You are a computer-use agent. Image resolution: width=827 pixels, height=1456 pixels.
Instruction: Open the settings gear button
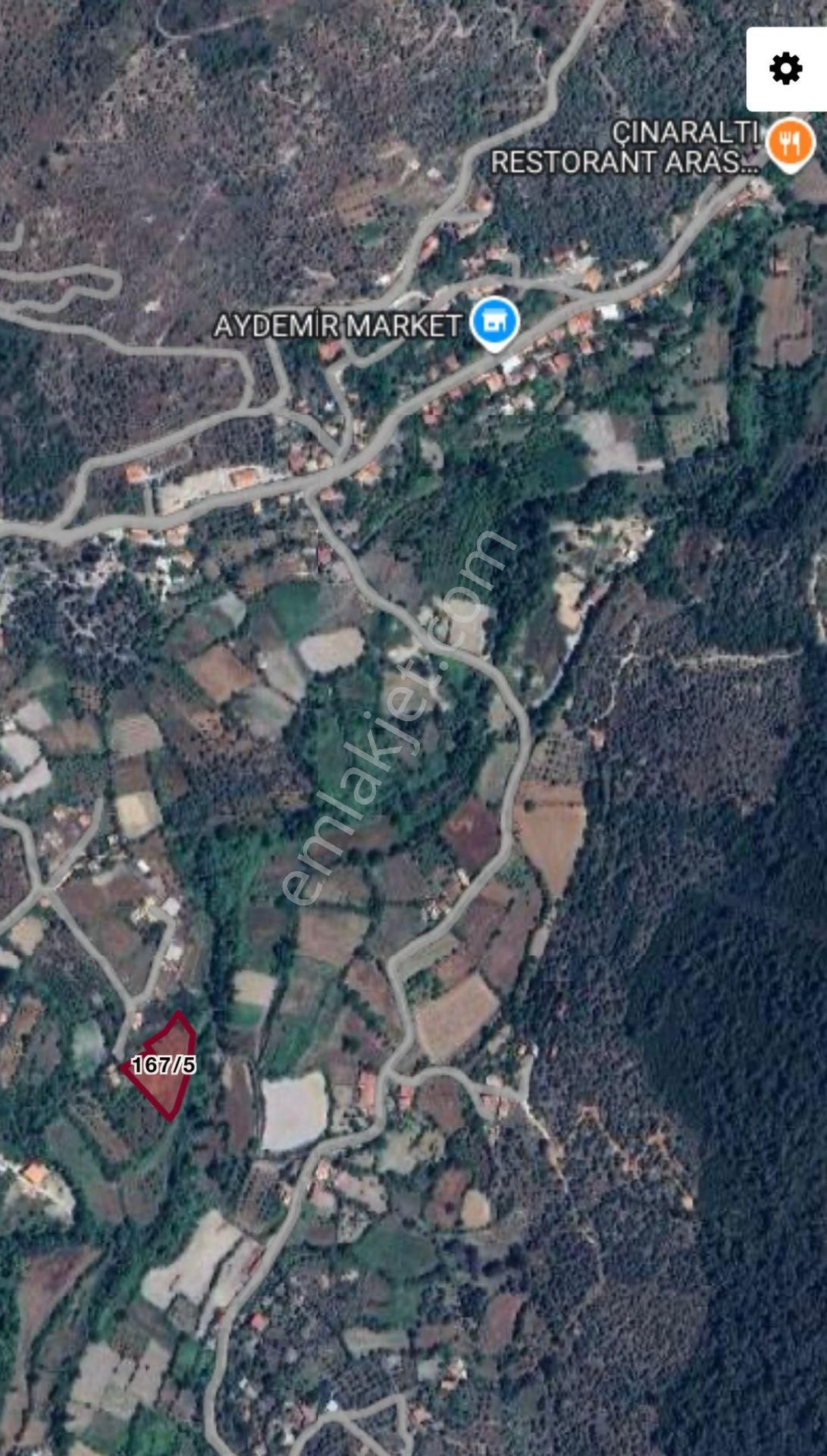coord(785,69)
